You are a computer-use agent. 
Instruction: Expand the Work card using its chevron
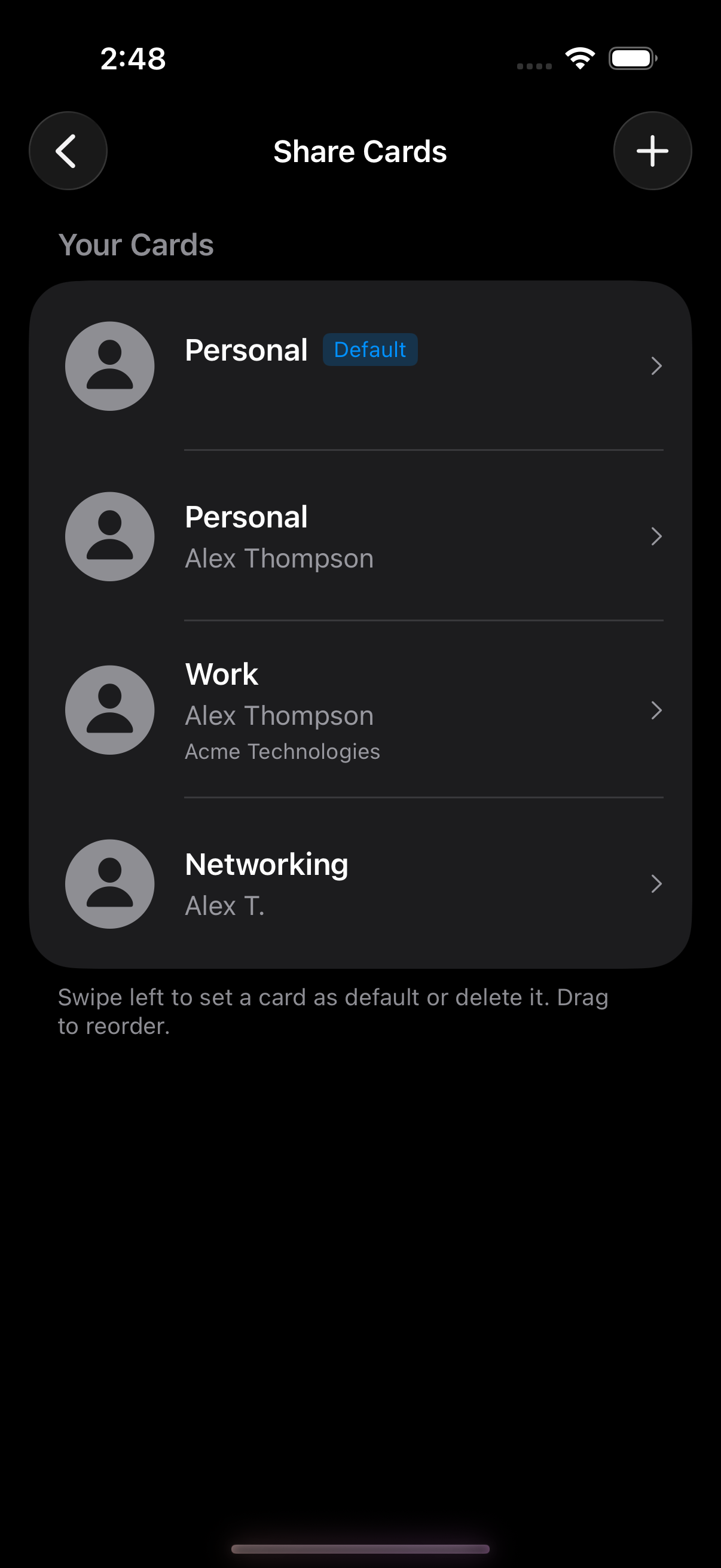click(x=656, y=710)
